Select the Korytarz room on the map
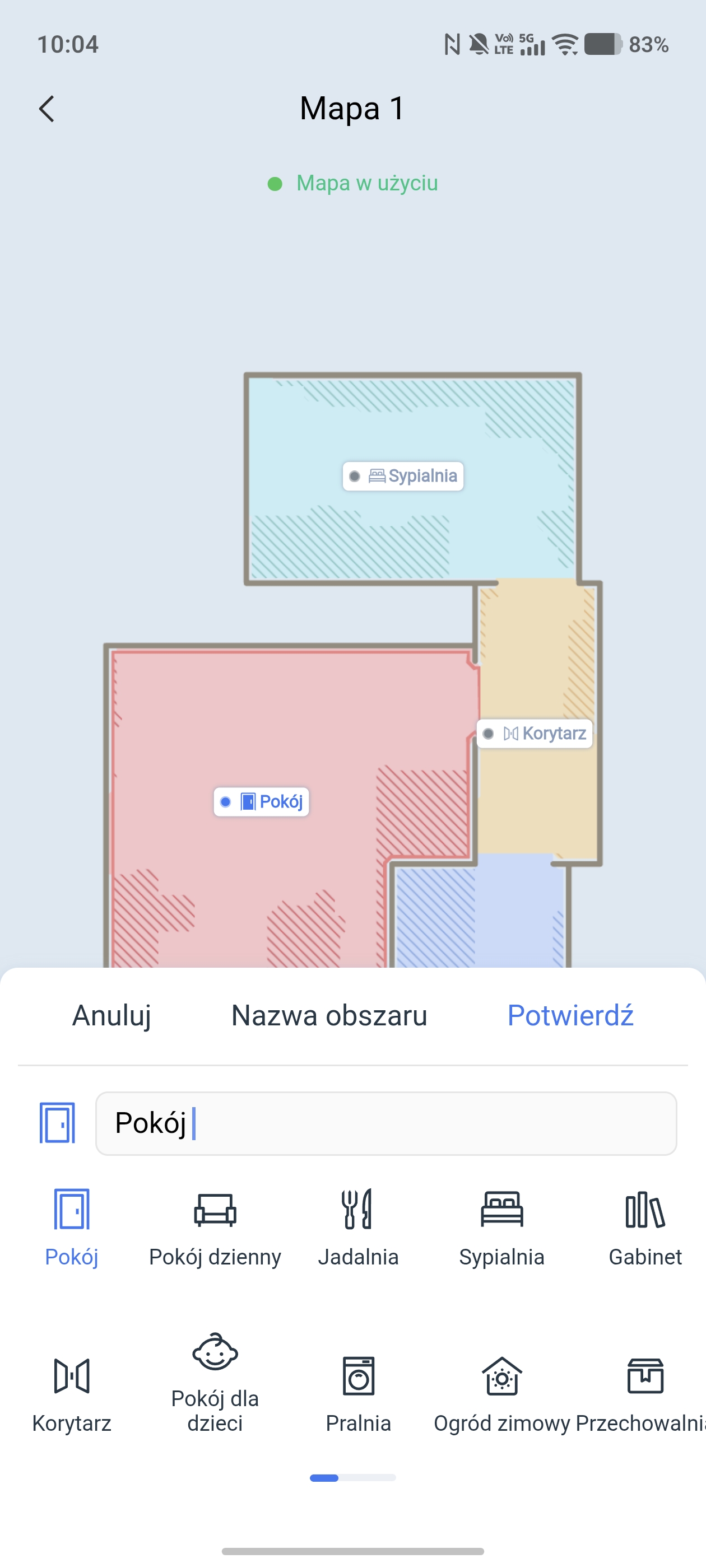 [535, 734]
